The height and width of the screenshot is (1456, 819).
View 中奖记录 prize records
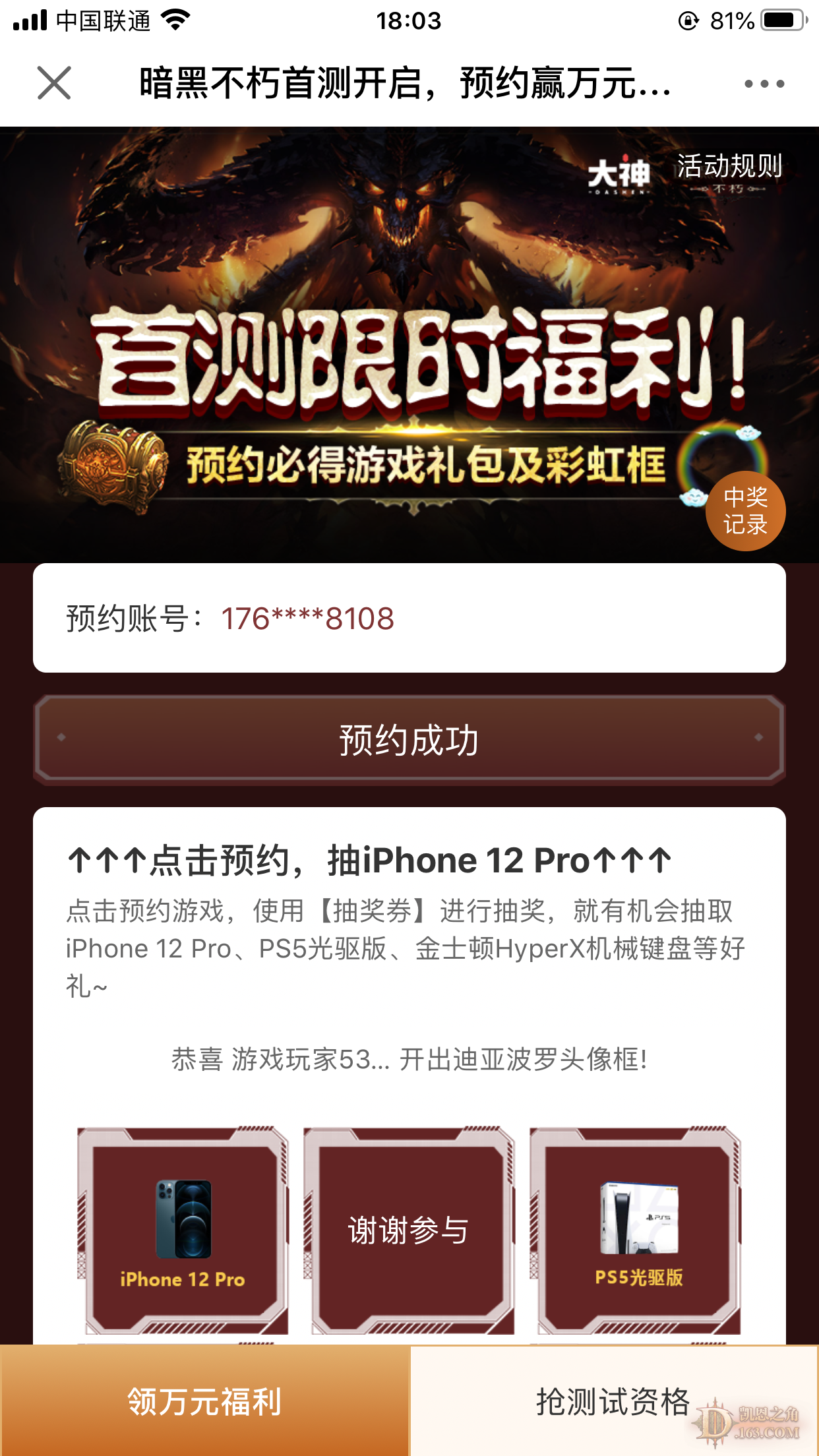pyautogui.click(x=745, y=511)
